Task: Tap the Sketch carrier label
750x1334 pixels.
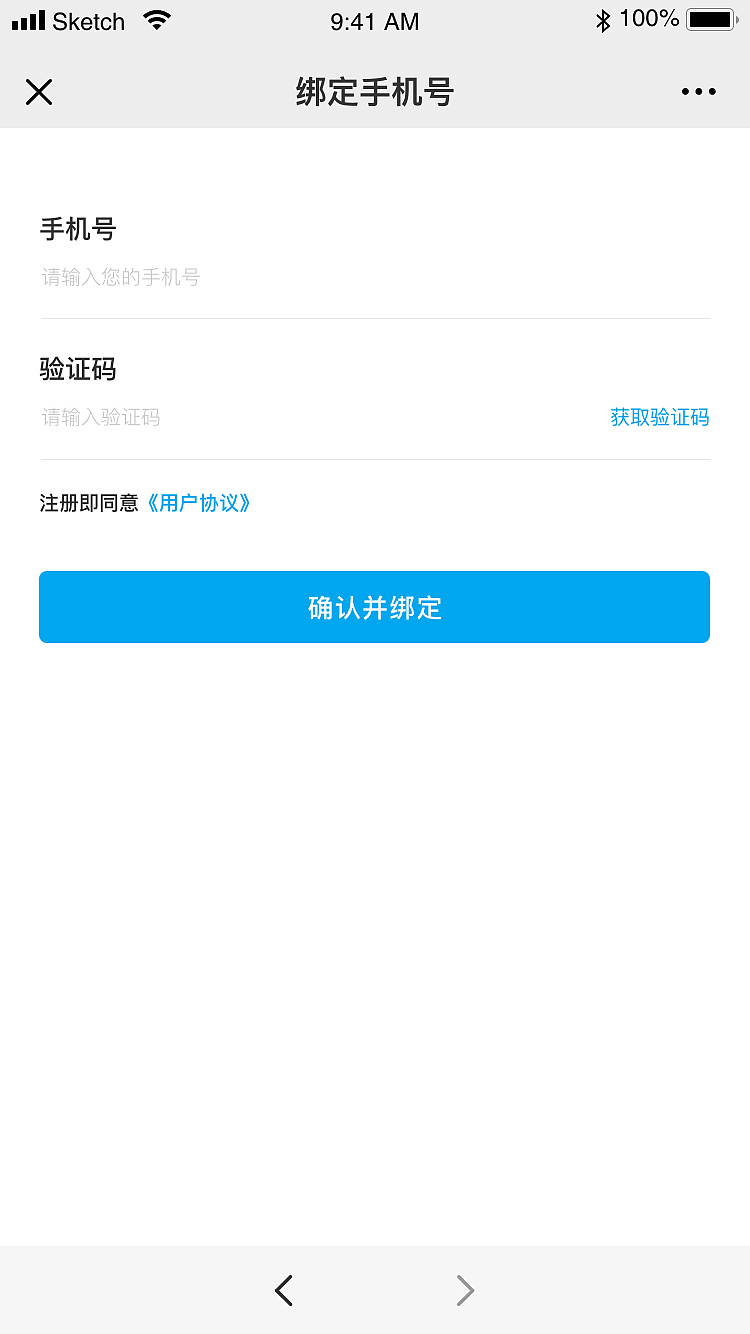Action: pos(88,20)
